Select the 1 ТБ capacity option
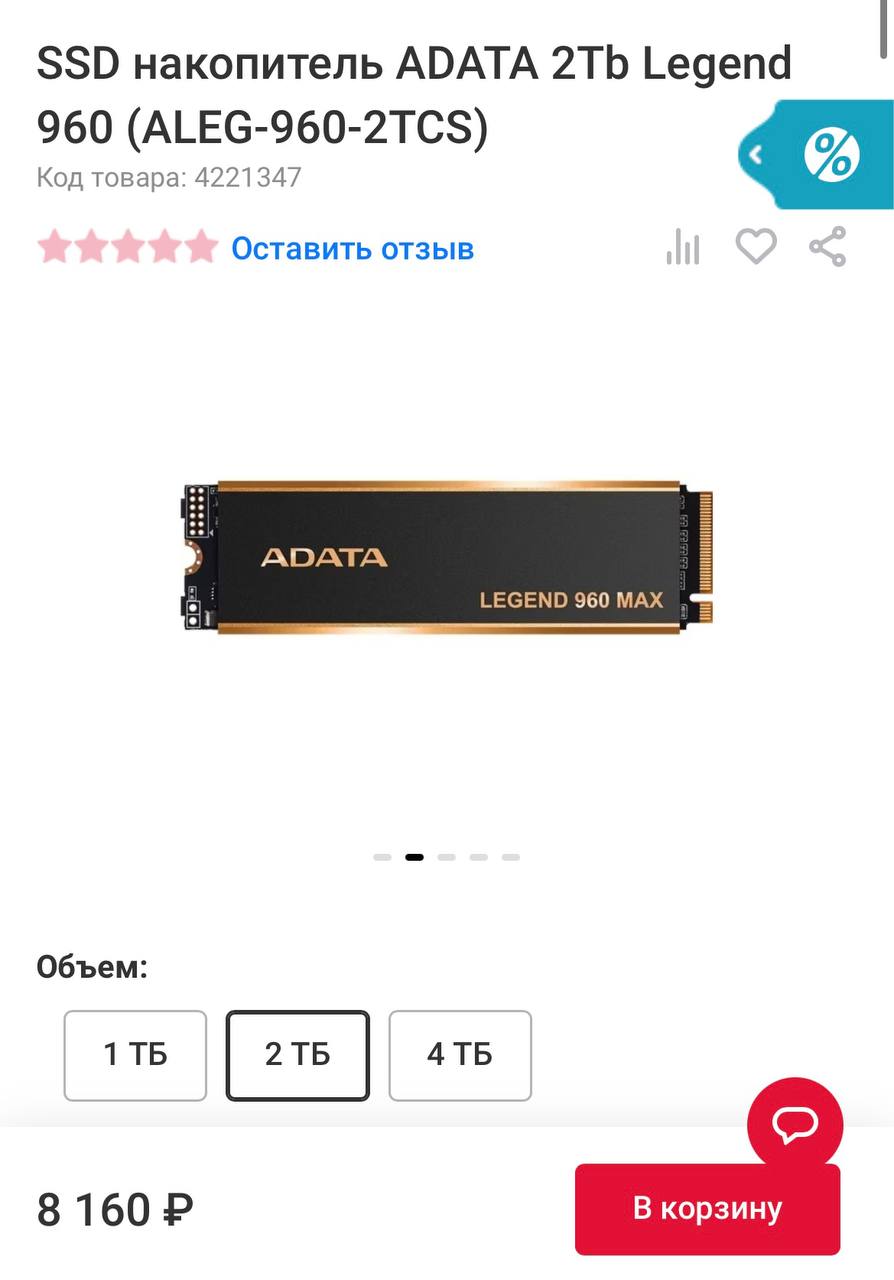The height and width of the screenshot is (1280, 894). (x=135, y=1055)
